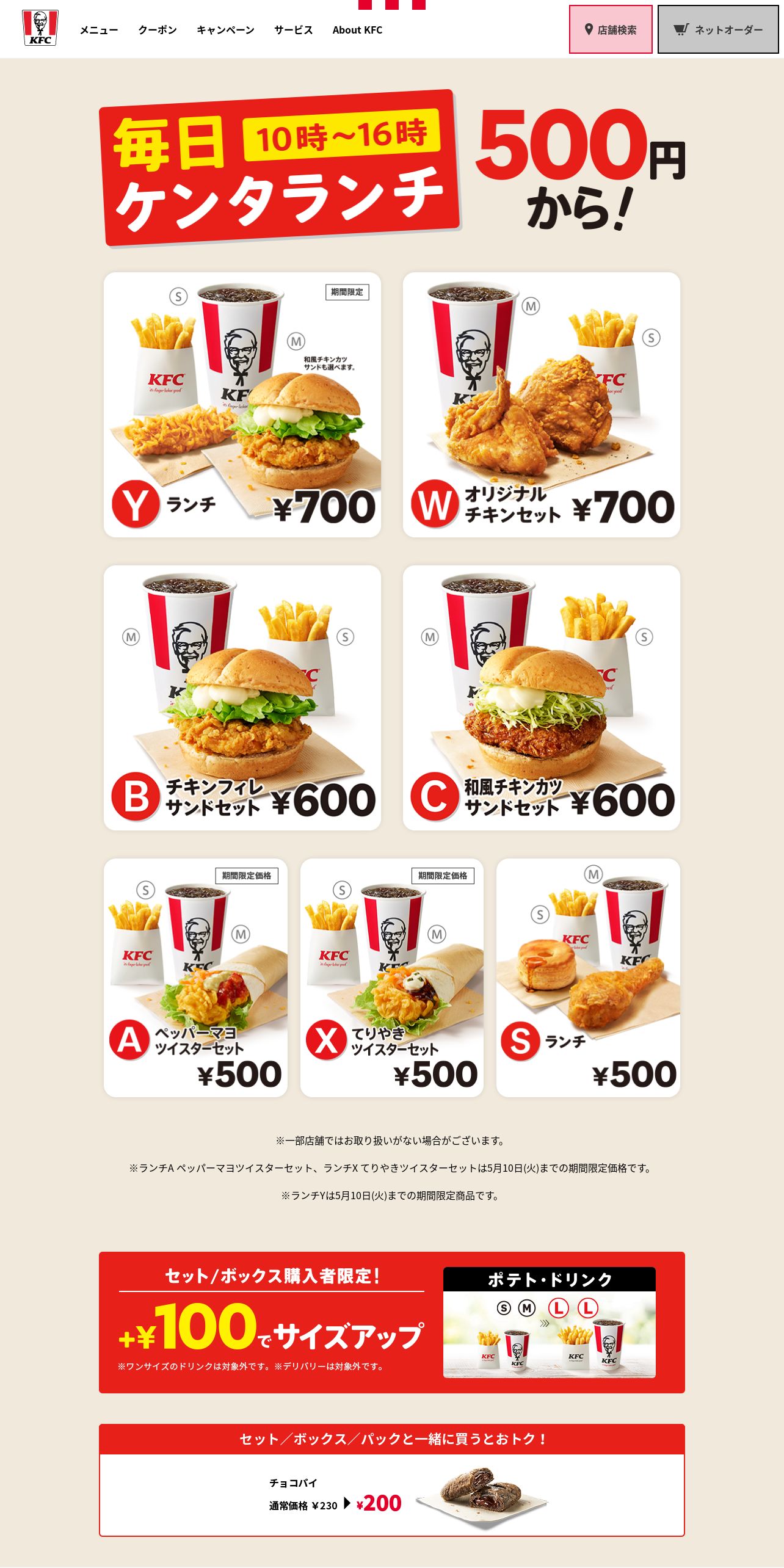Open the メニュー navigation item

tap(99, 30)
